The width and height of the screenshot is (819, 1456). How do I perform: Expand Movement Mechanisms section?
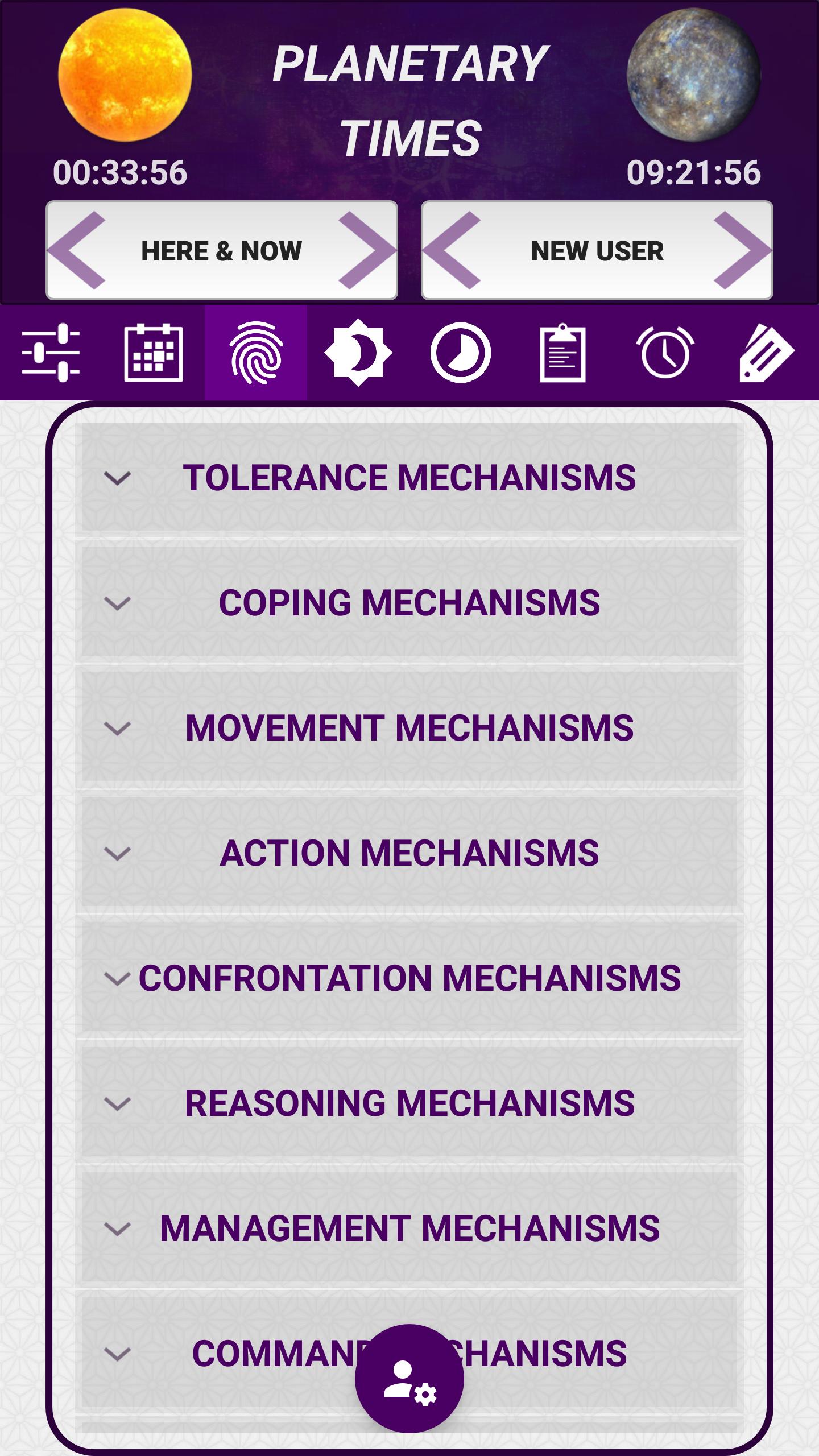[x=408, y=728]
